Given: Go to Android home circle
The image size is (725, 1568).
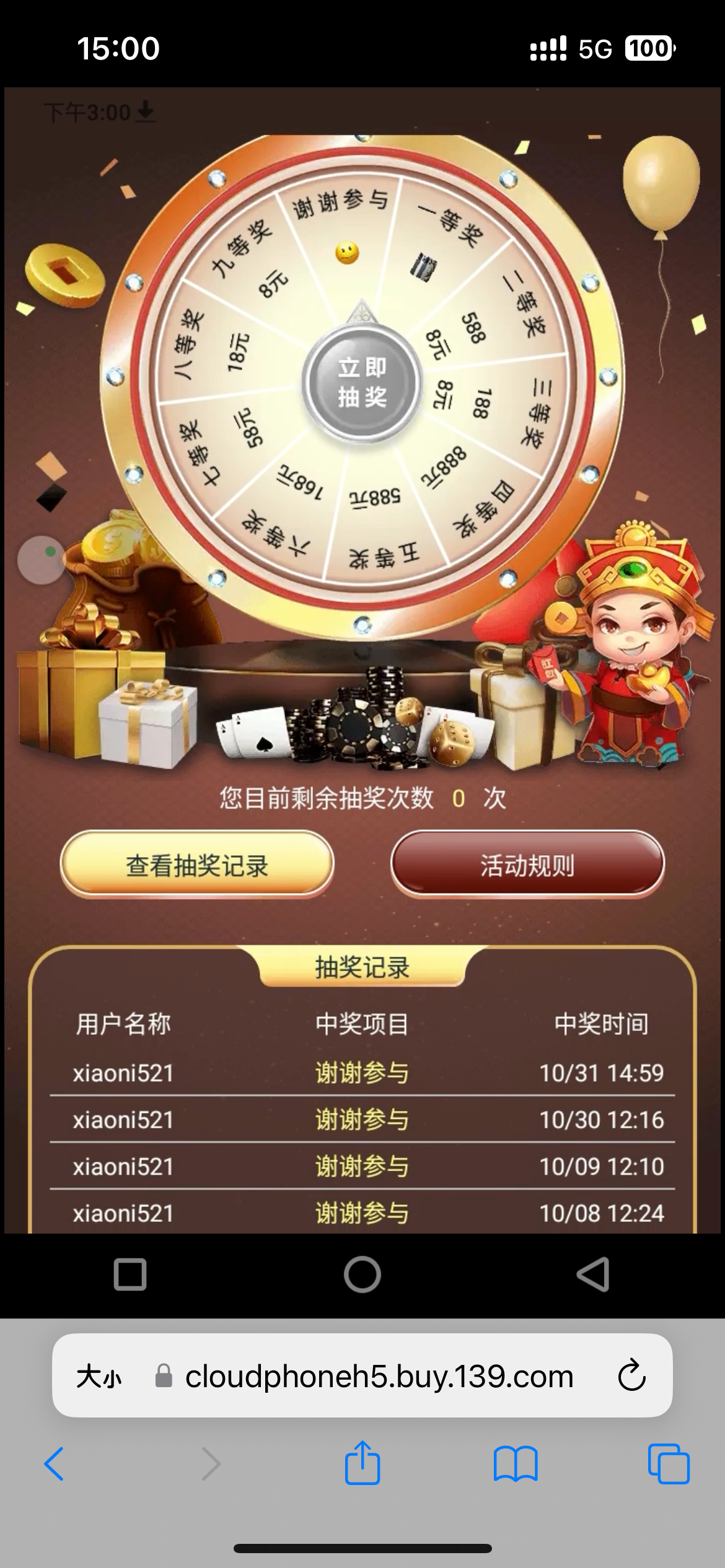Looking at the screenshot, I should [362, 1274].
